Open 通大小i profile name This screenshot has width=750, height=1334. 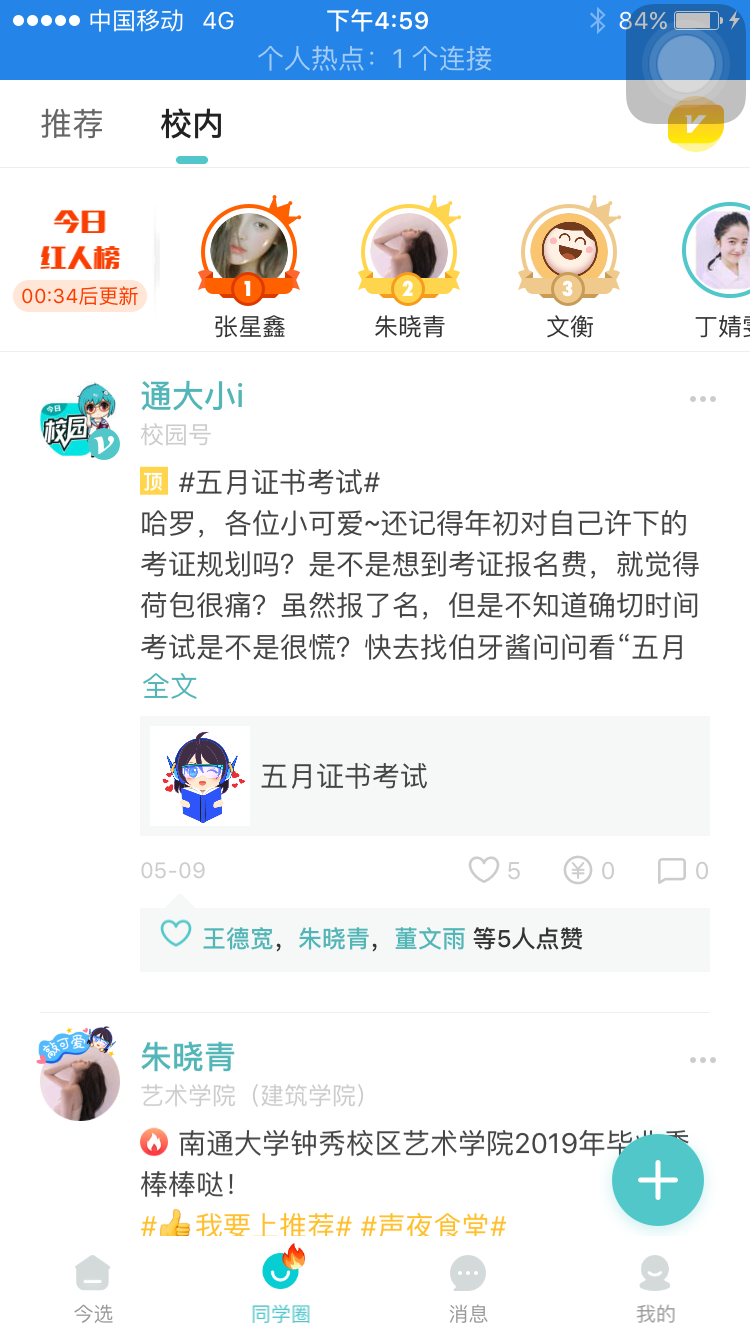[x=192, y=396]
